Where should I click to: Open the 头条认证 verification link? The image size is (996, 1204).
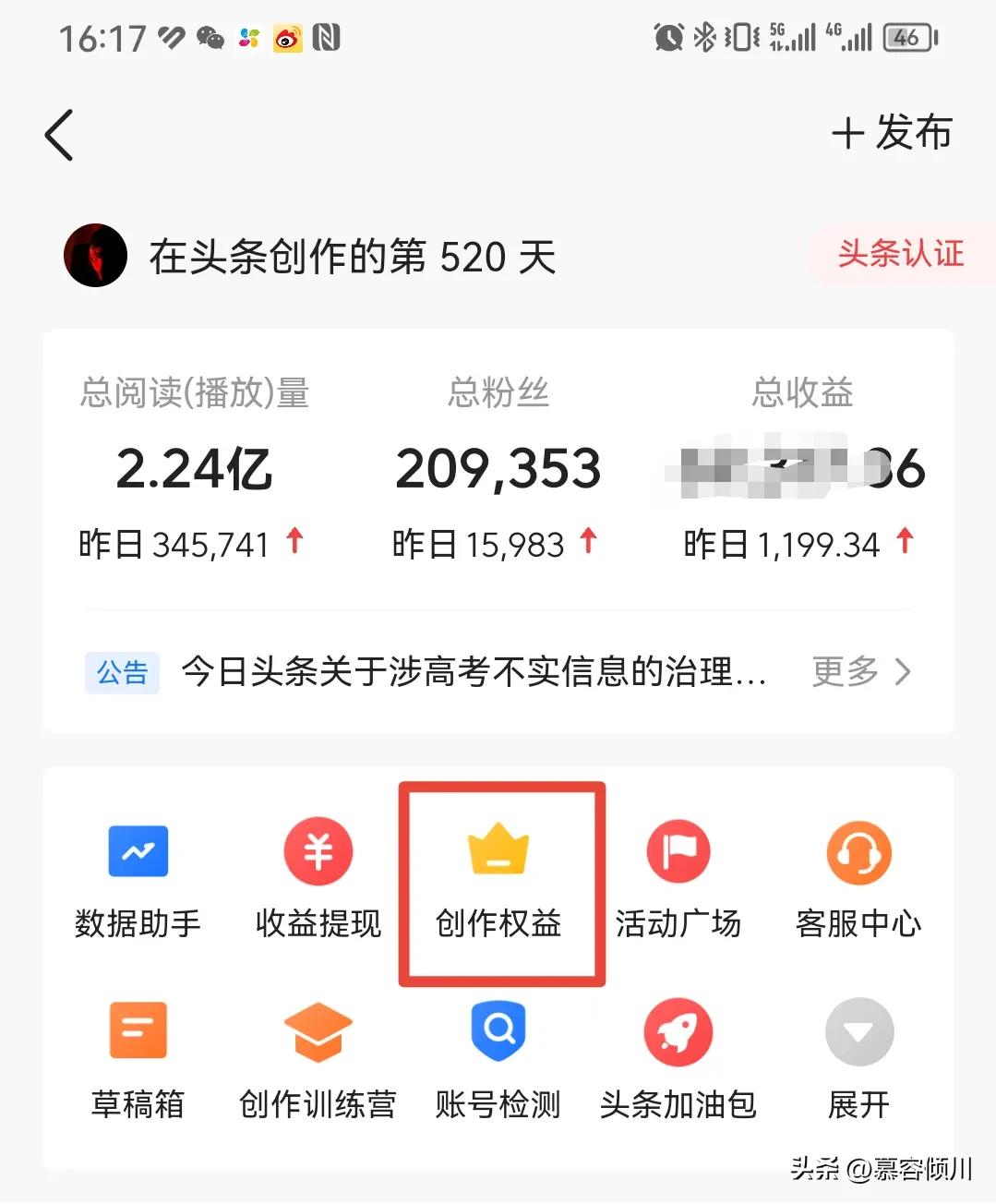tap(900, 255)
